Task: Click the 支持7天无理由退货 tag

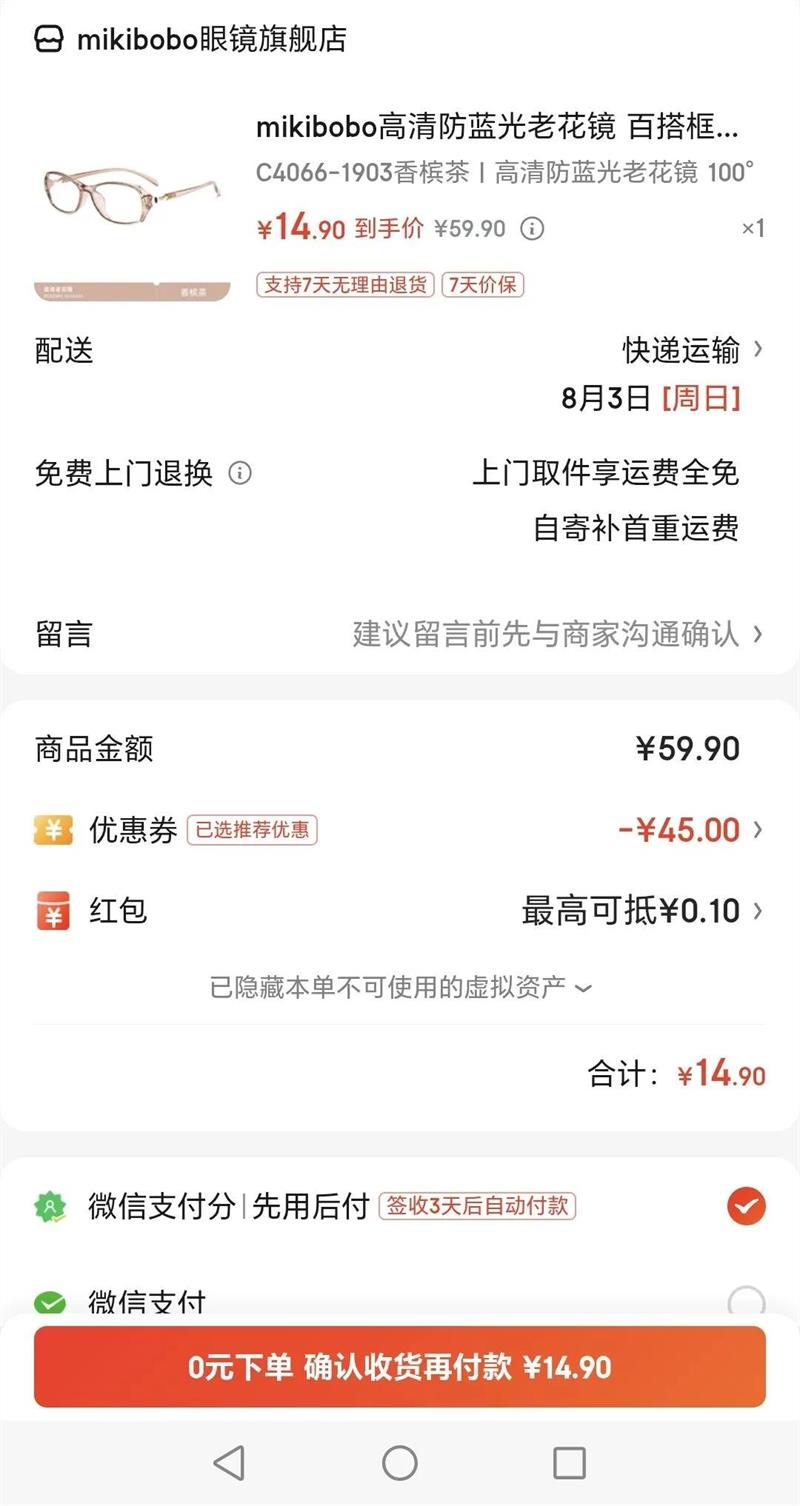Action: pos(344,285)
